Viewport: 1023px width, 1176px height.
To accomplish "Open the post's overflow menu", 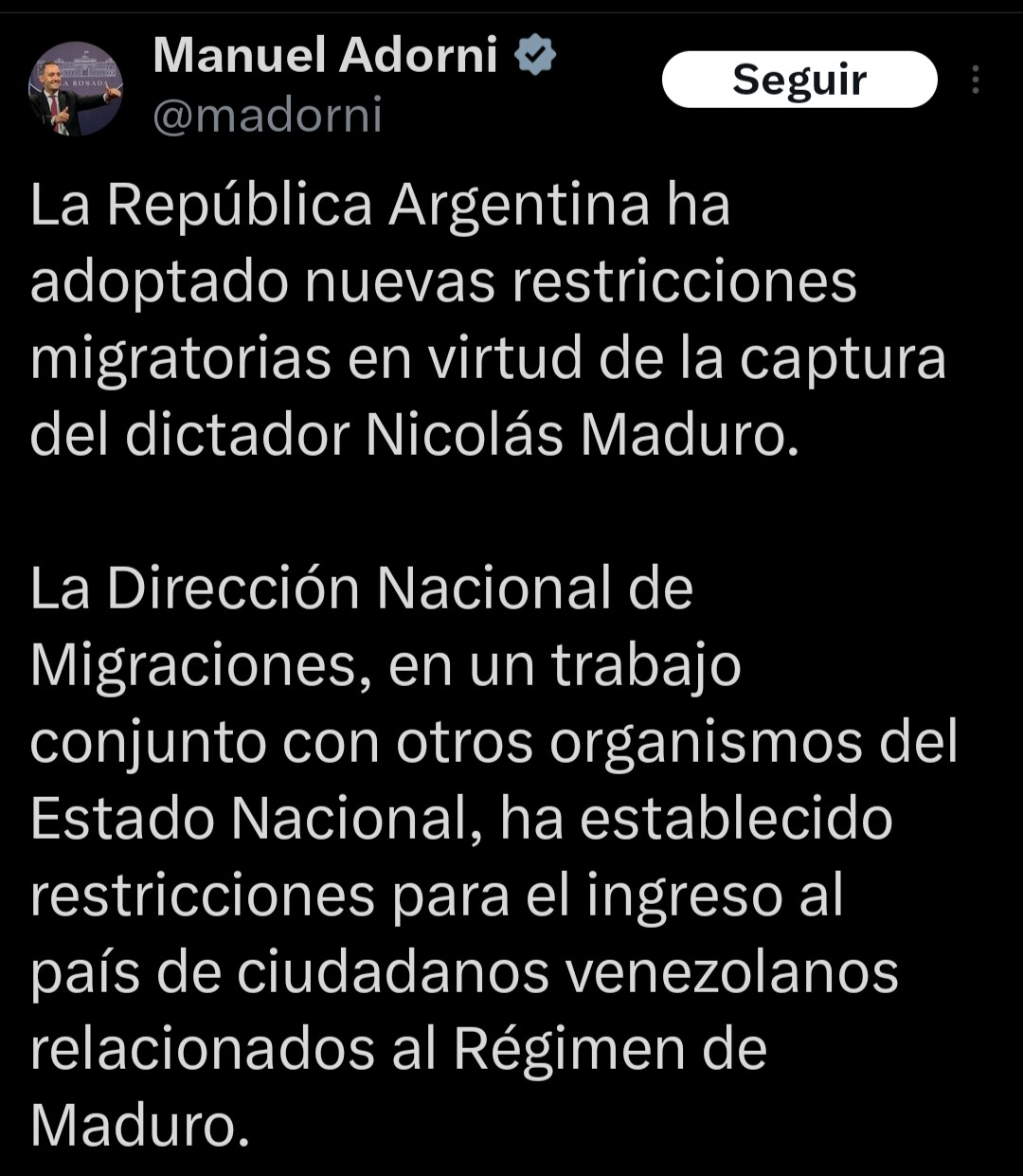I will point(975,81).
